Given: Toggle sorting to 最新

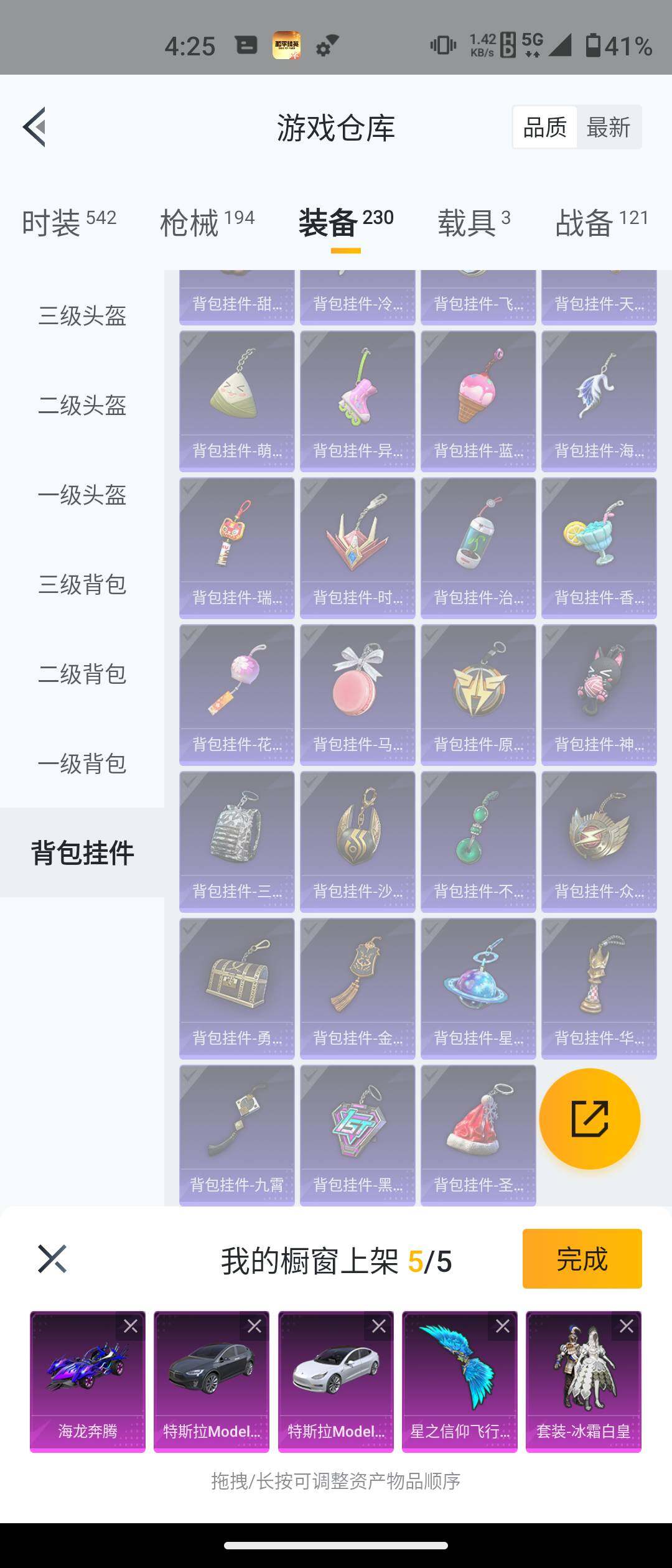Looking at the screenshot, I should coord(609,126).
